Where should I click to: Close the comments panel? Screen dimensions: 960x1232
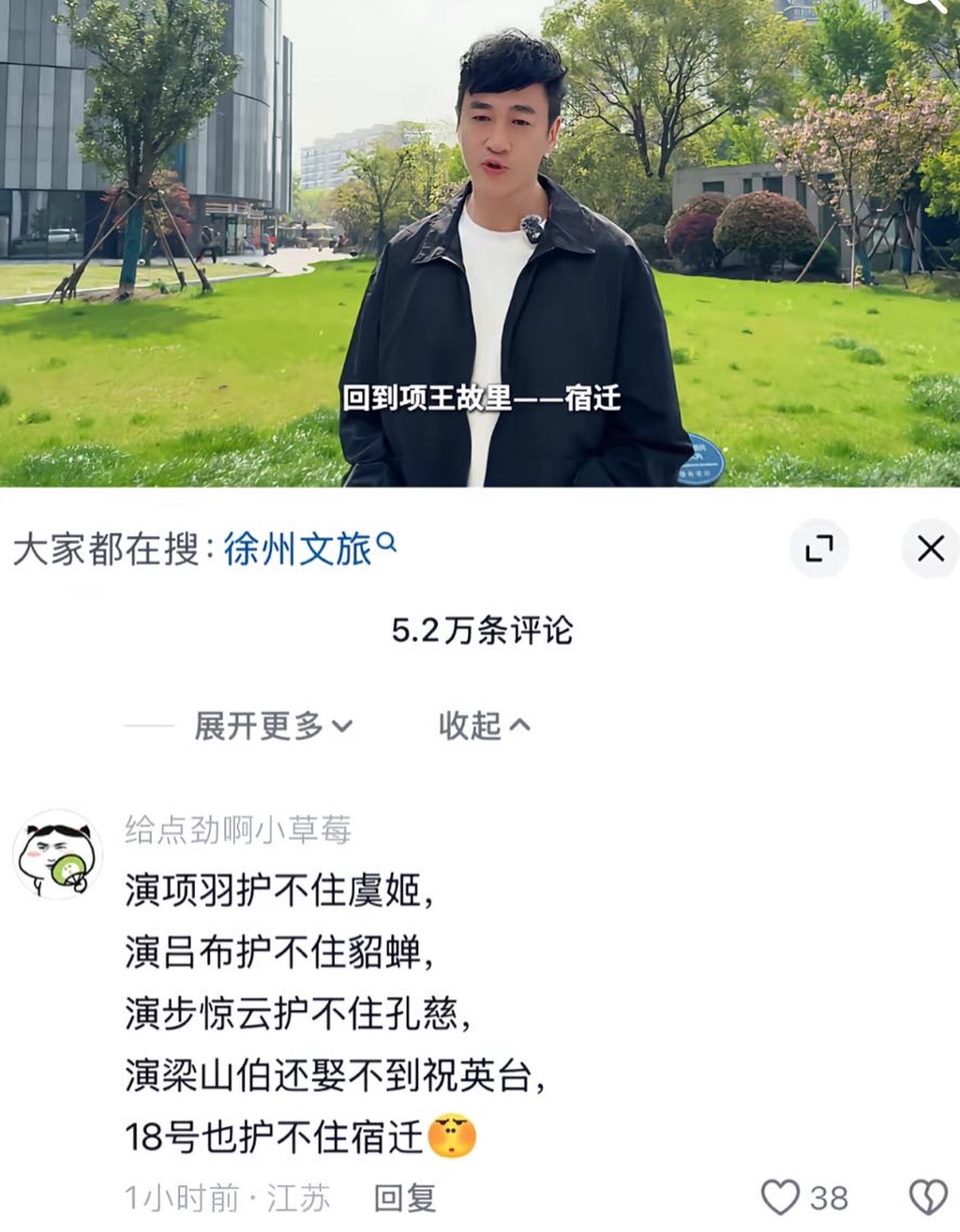pyautogui.click(x=930, y=548)
